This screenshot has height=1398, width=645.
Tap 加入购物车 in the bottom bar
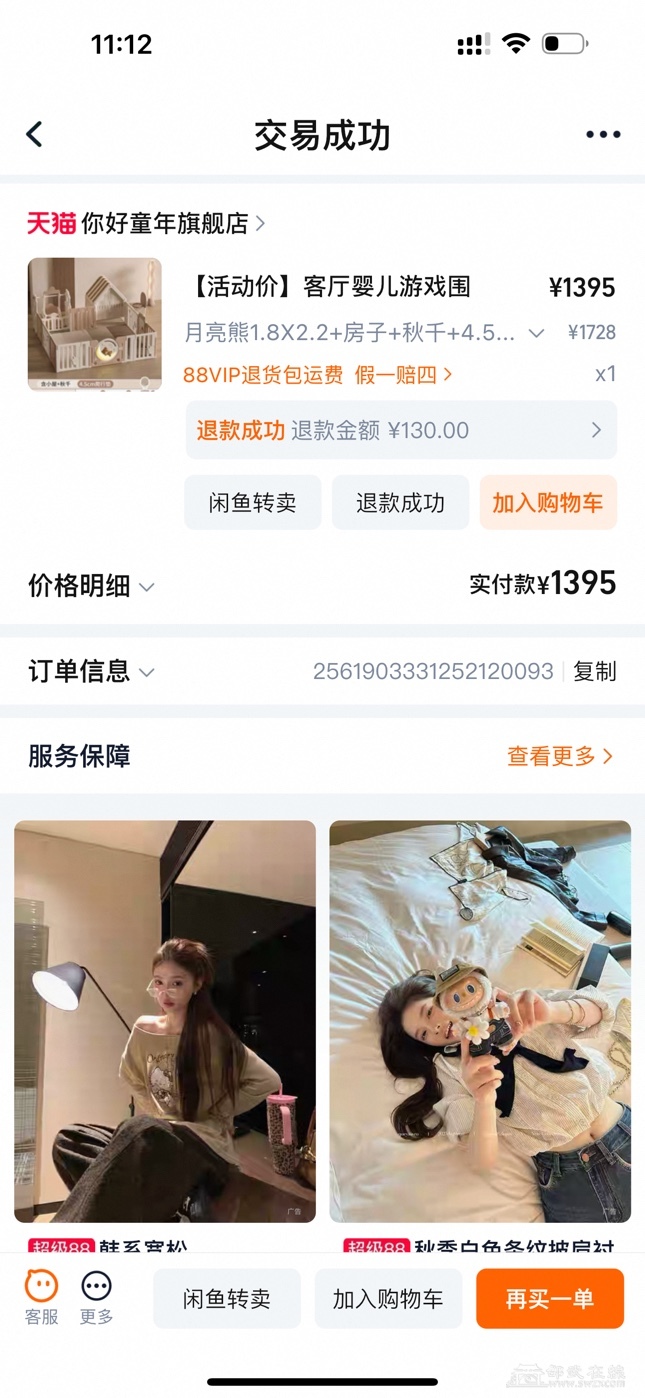click(388, 1299)
